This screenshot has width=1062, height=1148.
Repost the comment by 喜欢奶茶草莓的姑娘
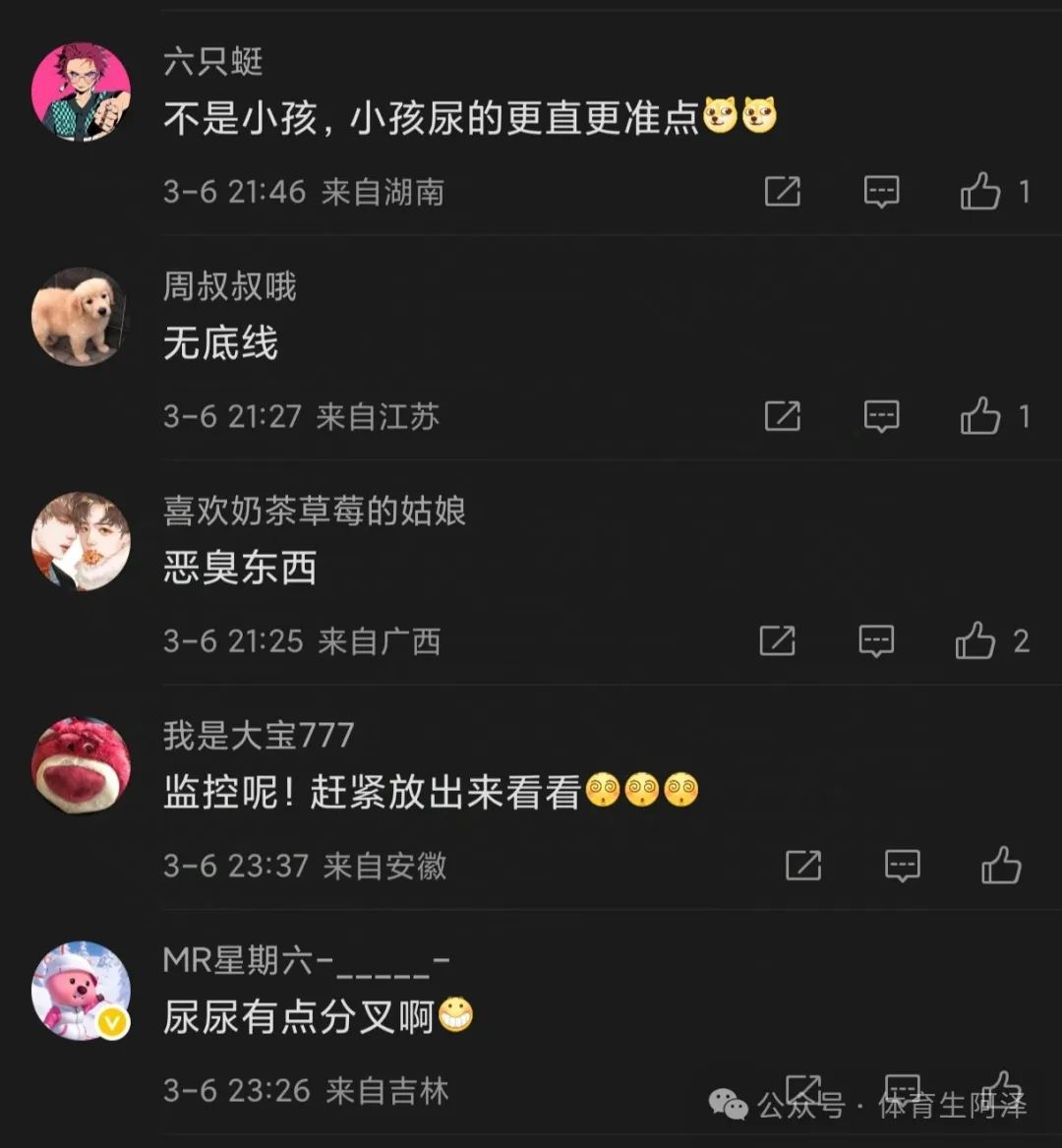[x=777, y=641]
